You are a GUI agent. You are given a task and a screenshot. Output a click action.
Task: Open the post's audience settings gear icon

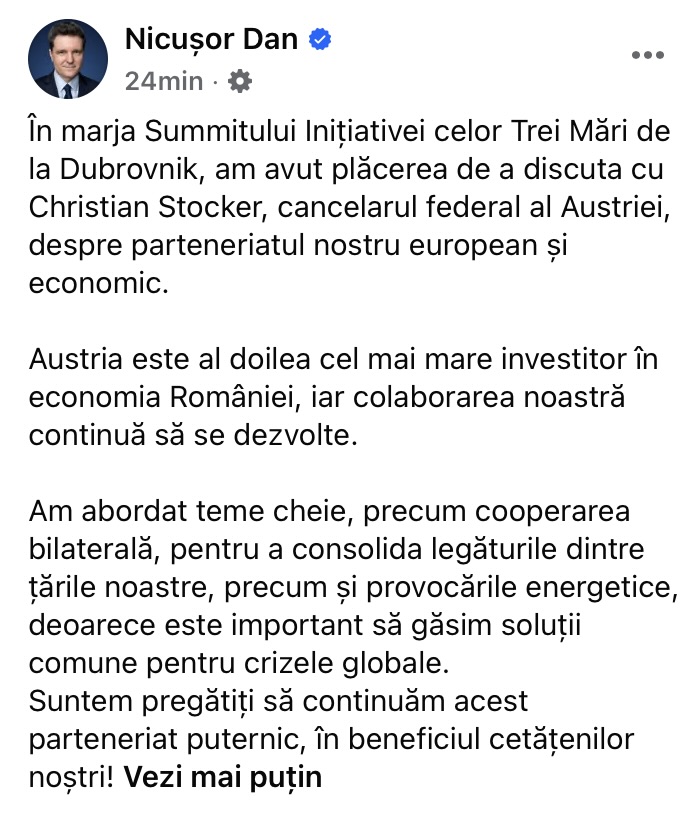(x=240, y=82)
